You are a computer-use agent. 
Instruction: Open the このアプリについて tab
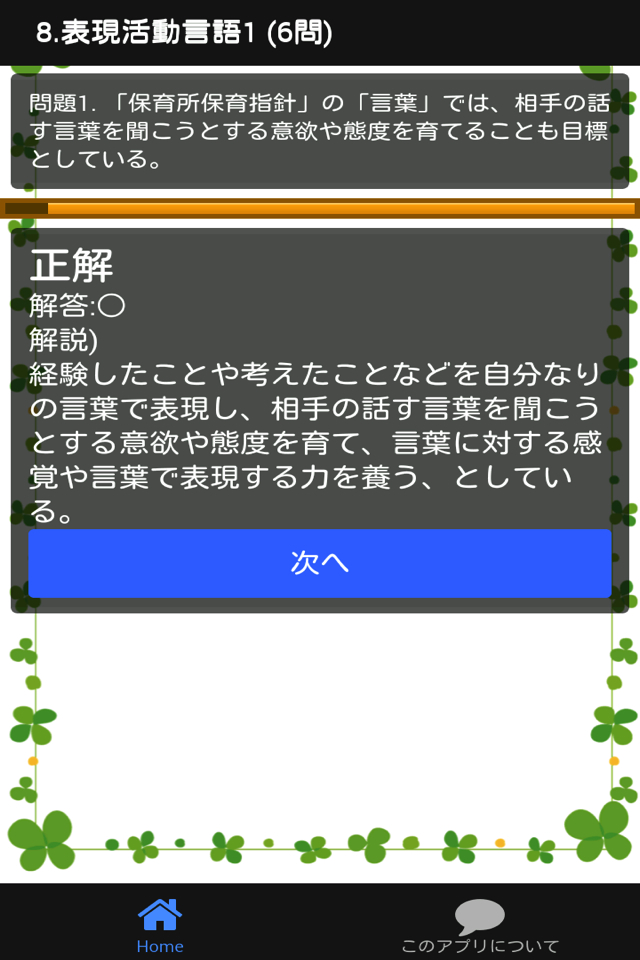click(480, 924)
